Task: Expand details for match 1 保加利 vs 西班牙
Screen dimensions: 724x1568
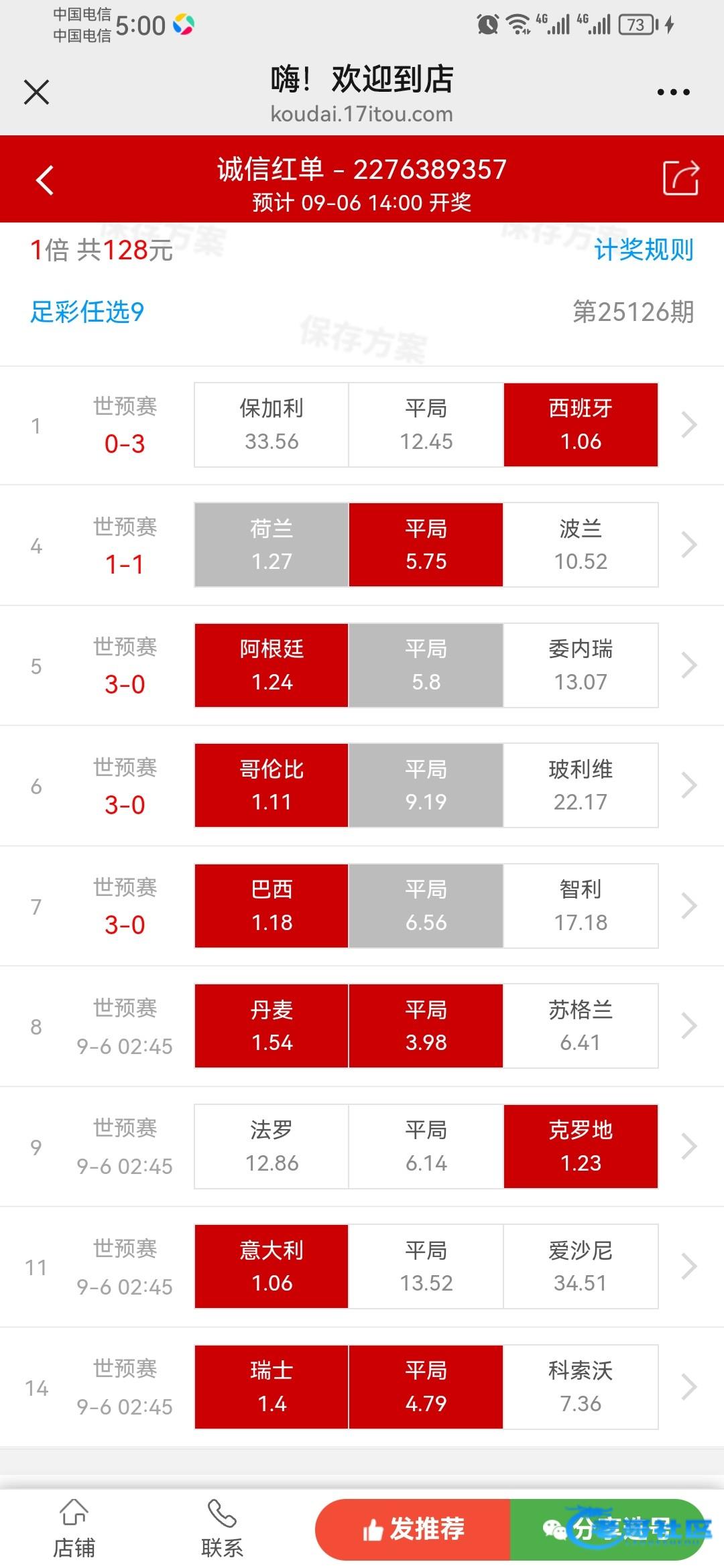Action: click(x=689, y=425)
